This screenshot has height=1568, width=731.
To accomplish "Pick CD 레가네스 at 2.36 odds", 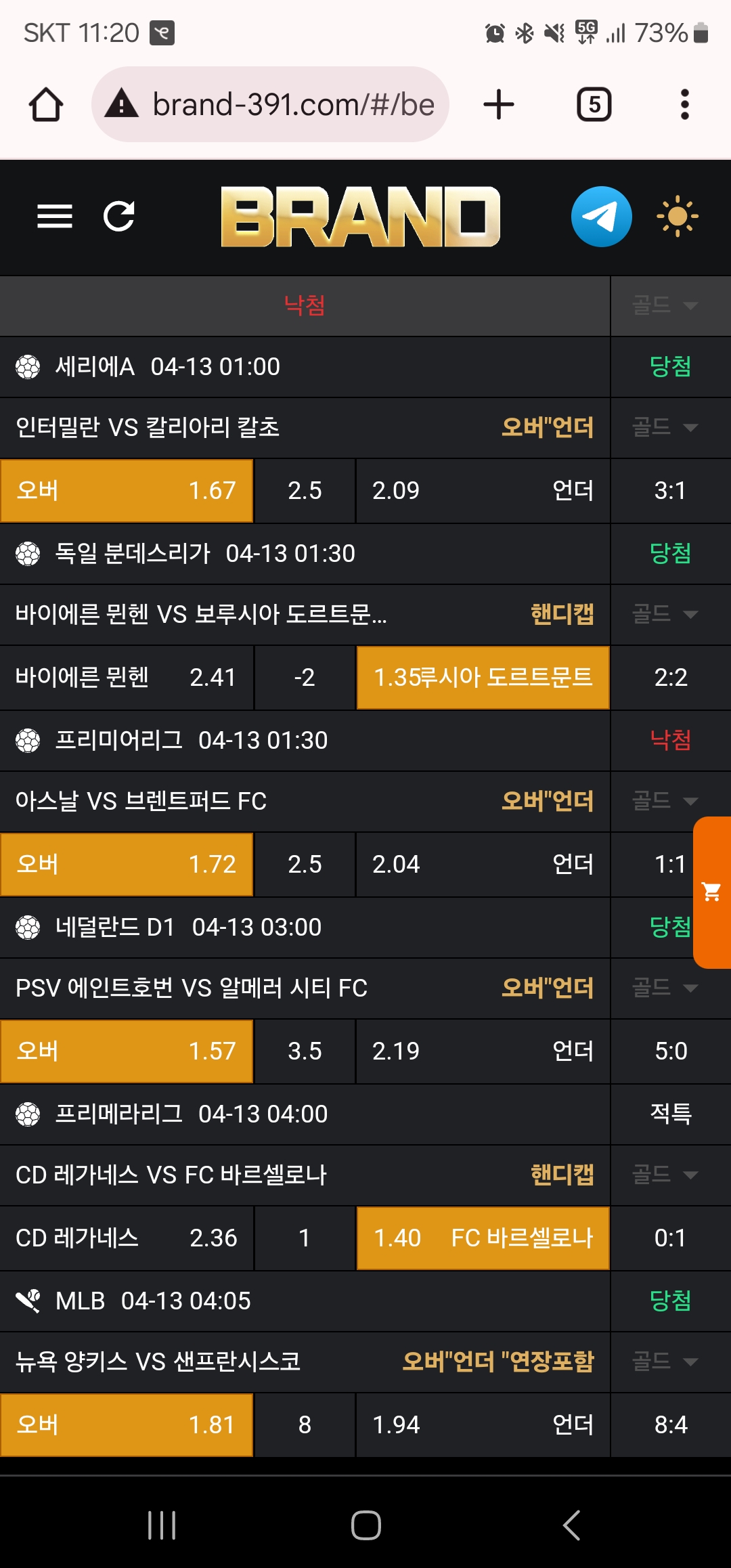I will 127,1238.
